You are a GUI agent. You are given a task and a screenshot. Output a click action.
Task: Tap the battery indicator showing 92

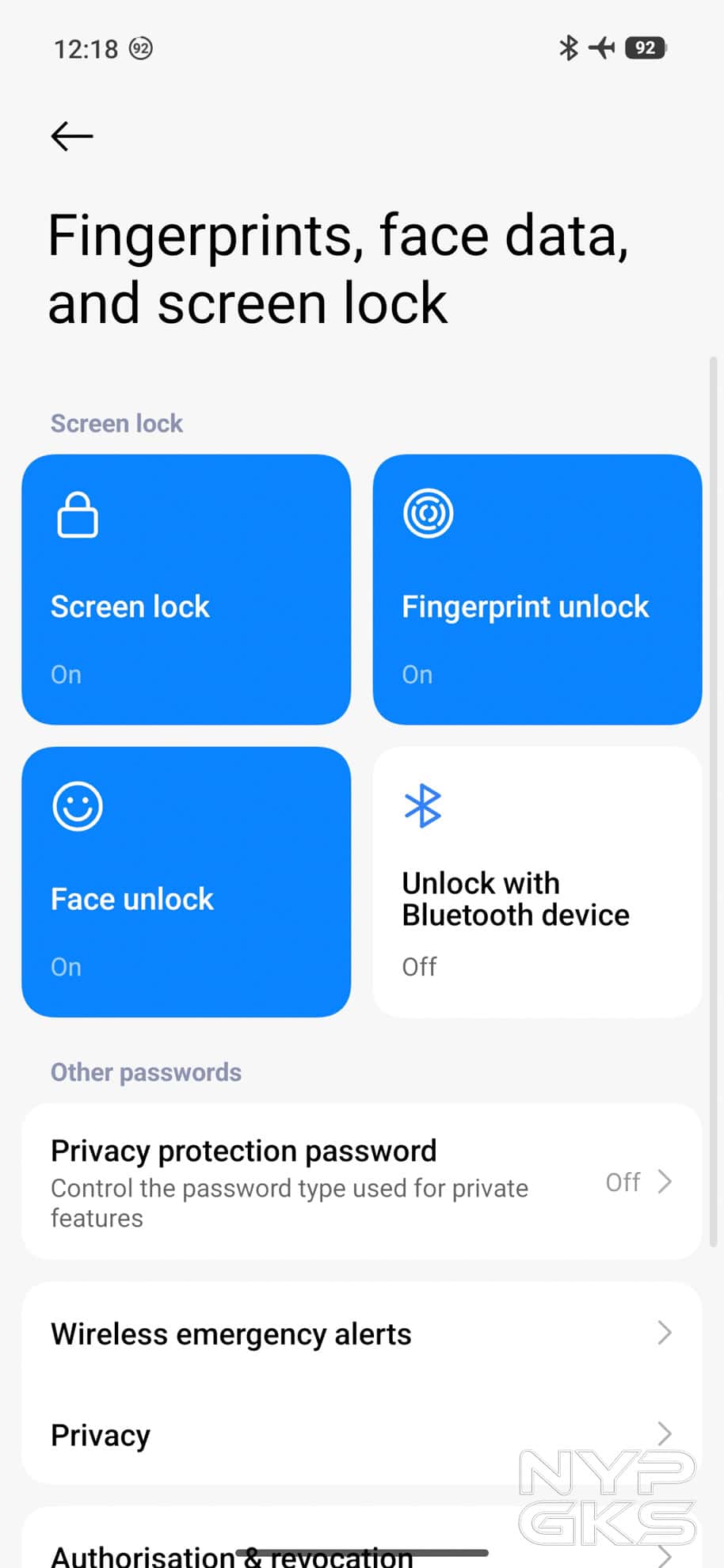(x=643, y=48)
